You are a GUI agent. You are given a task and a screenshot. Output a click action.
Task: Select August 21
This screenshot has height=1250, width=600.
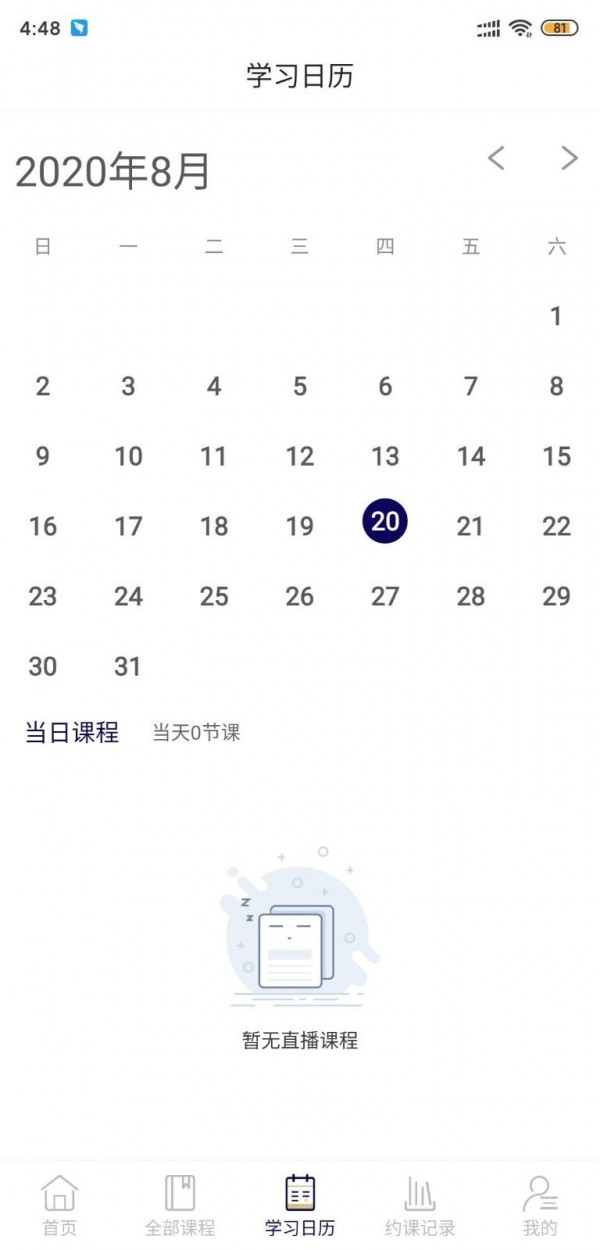coord(470,527)
